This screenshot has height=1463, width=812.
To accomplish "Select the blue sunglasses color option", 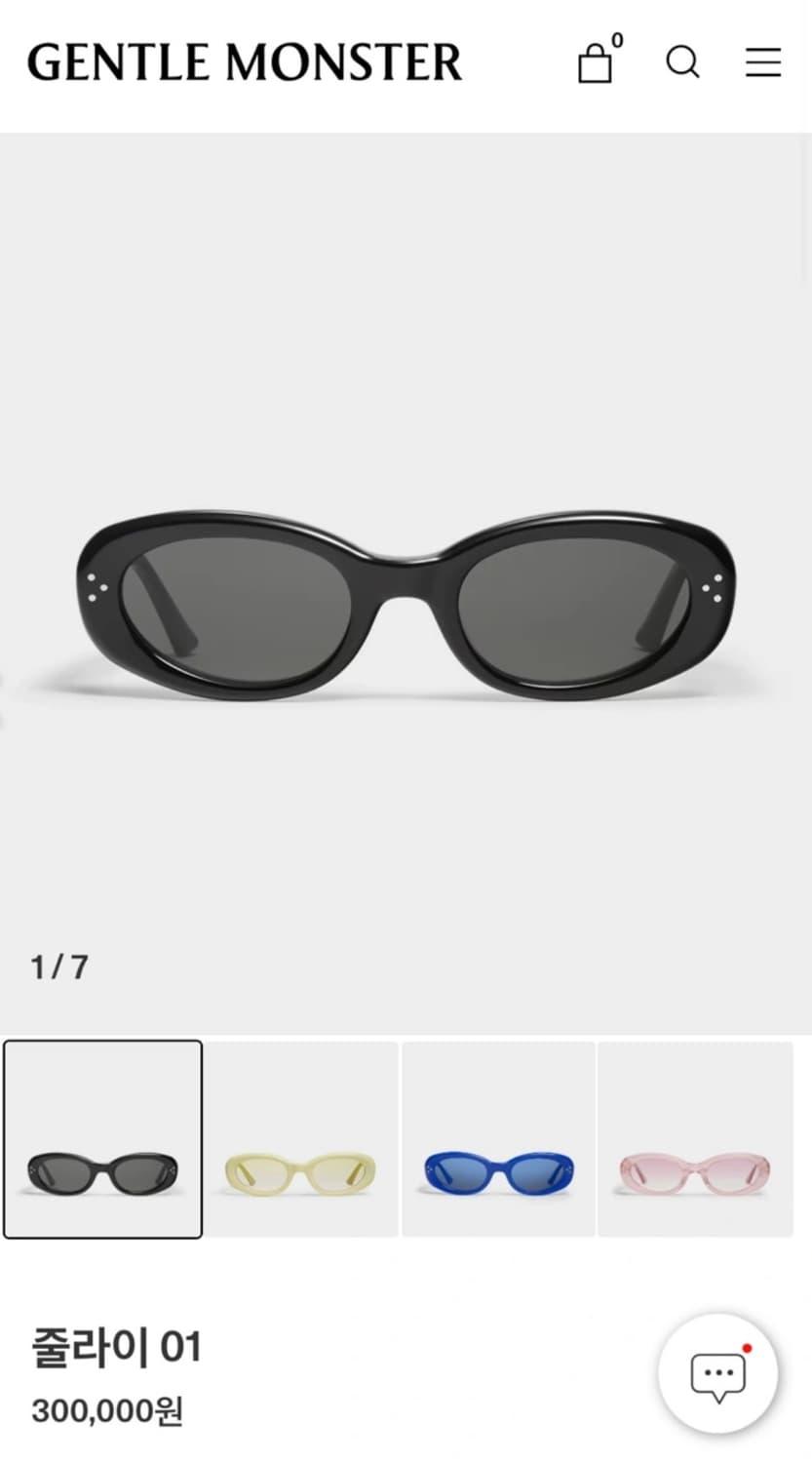I will 498,1139.
